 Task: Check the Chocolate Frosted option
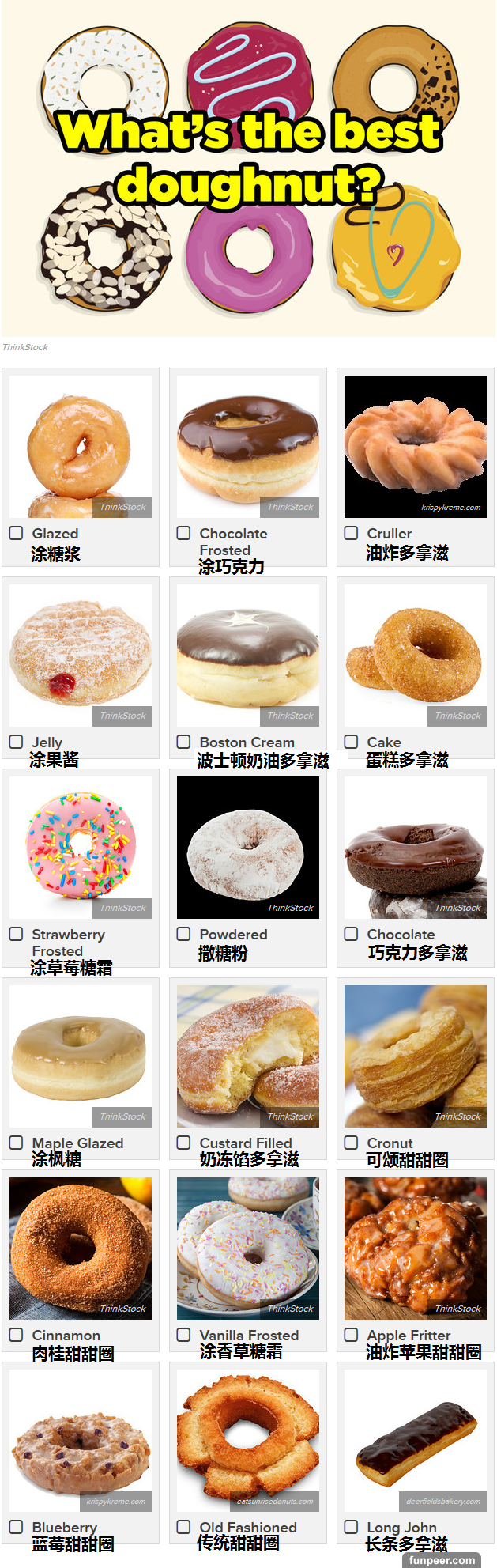(183, 533)
